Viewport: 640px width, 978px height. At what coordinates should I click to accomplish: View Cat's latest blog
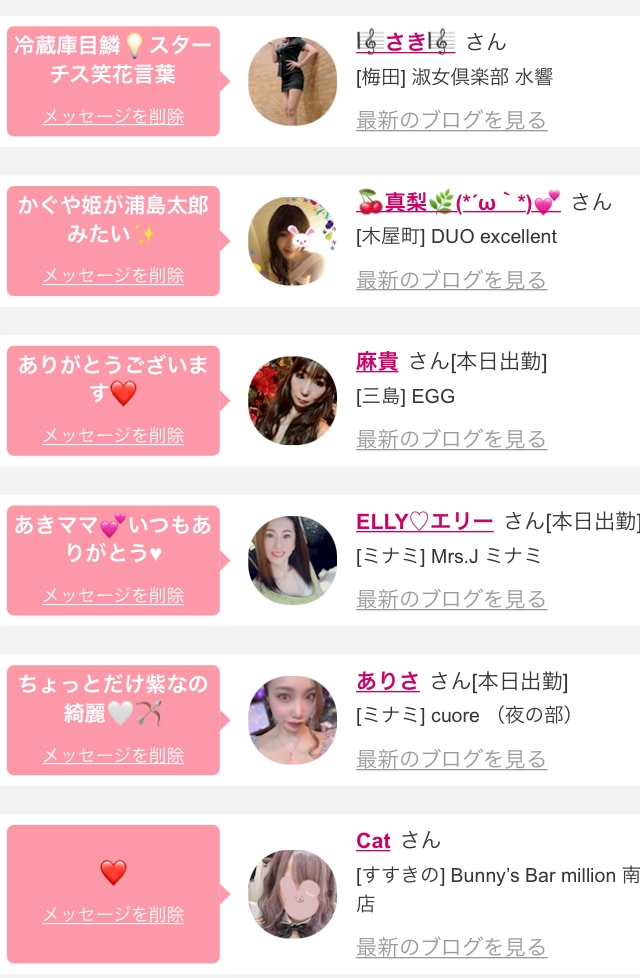point(451,947)
